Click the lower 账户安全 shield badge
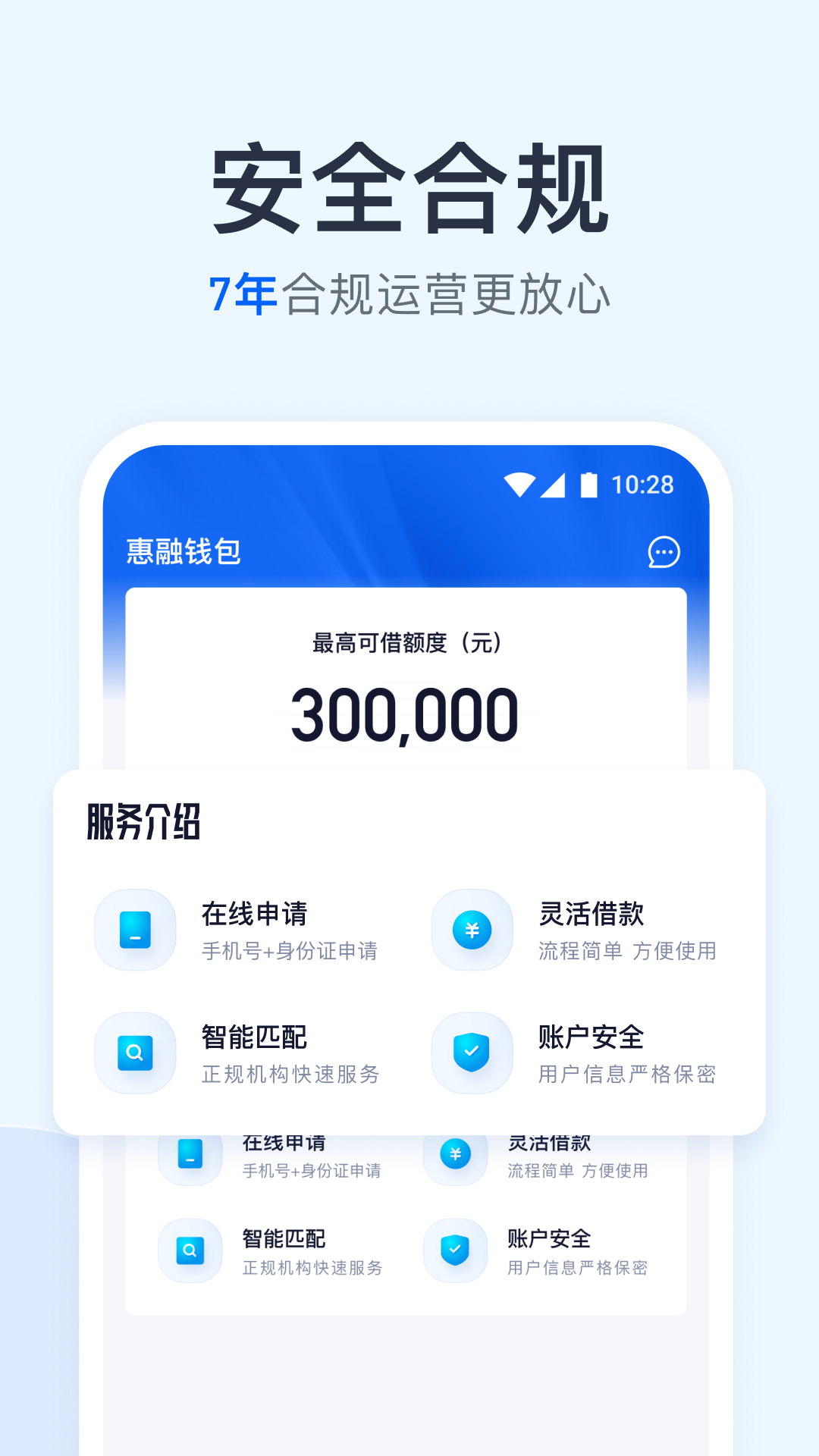This screenshot has height=1456, width=819. pyautogui.click(x=454, y=1251)
